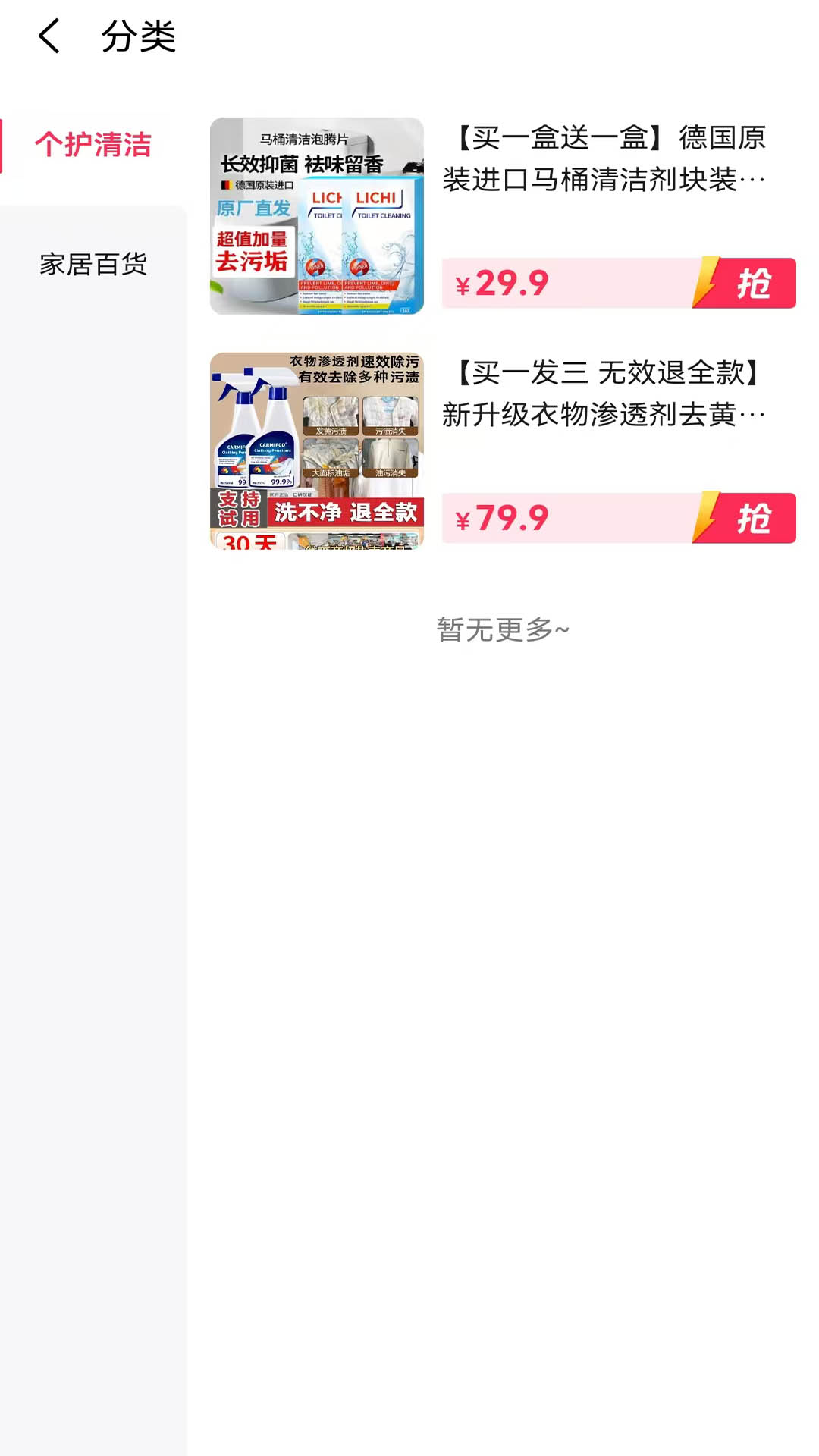Switch to the 家居百货 category

pyautogui.click(x=93, y=265)
